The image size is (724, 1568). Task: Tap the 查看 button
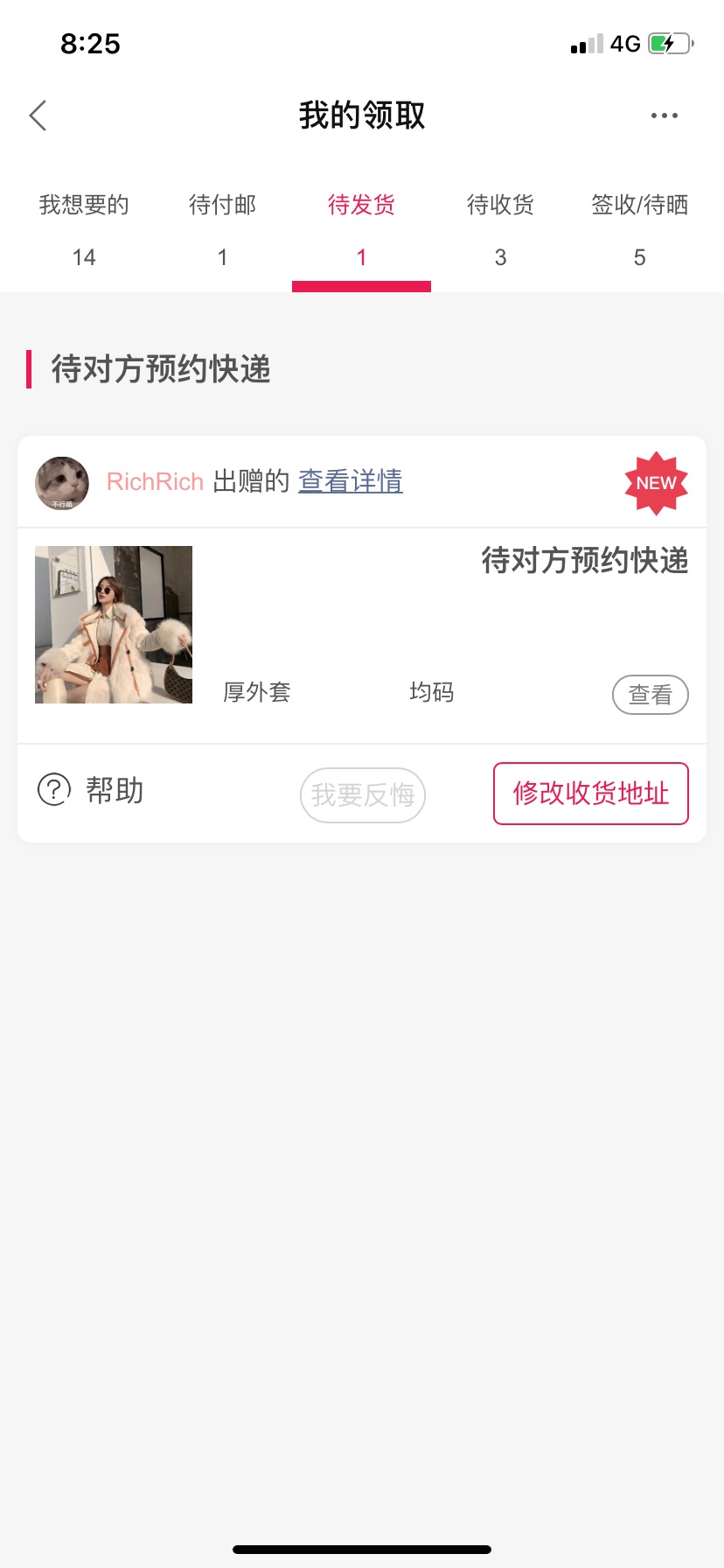(x=651, y=695)
